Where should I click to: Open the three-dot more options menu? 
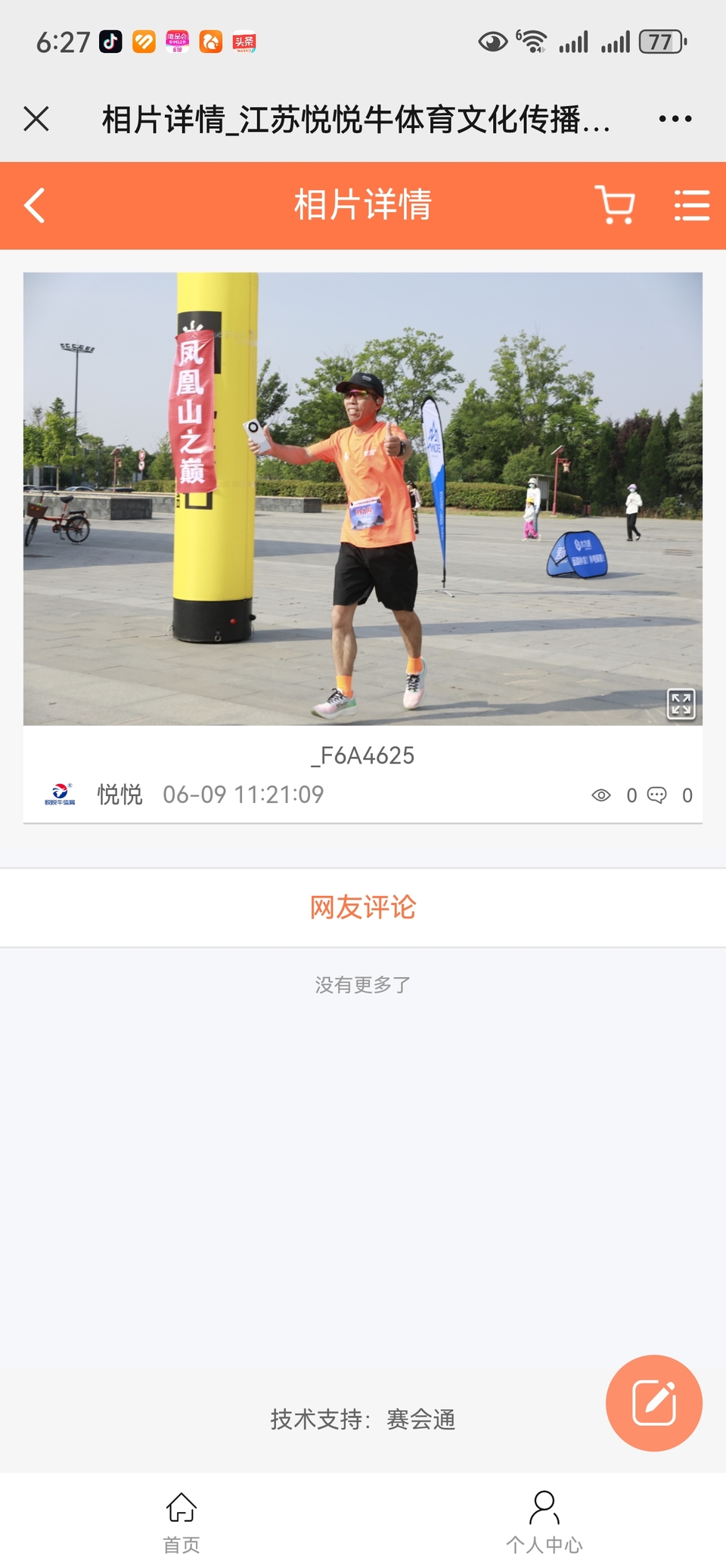pyautogui.click(x=675, y=119)
